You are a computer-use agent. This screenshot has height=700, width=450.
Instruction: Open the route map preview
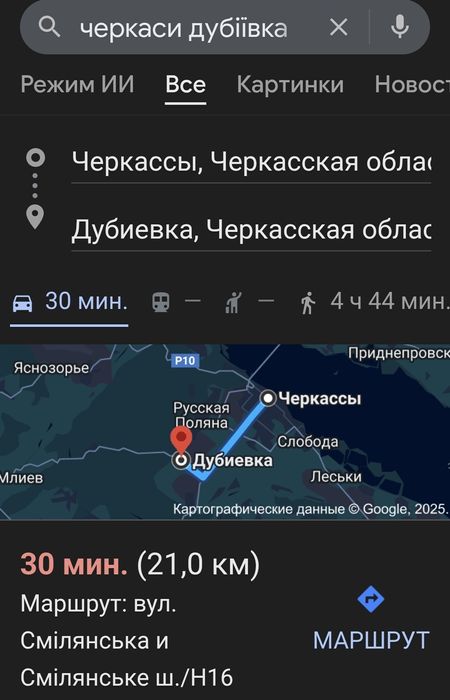pyautogui.click(x=225, y=432)
